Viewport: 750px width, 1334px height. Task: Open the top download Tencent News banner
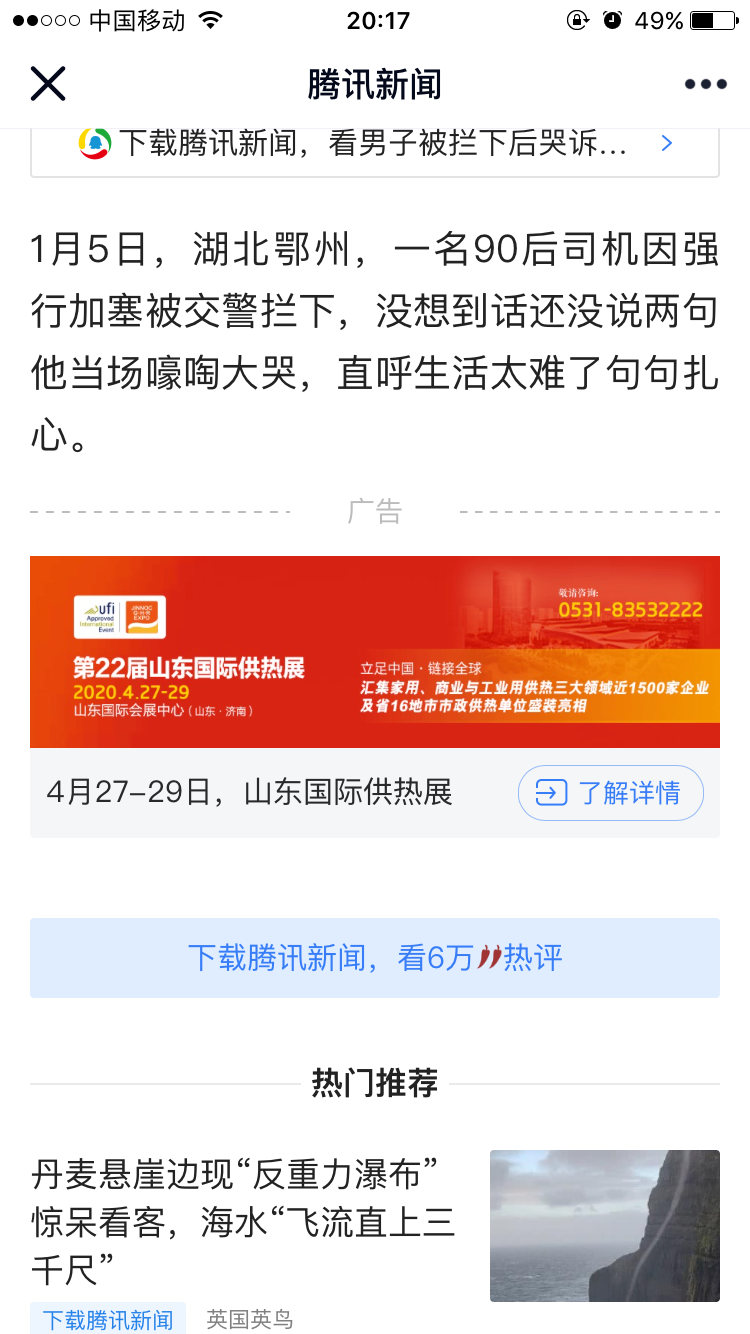pyautogui.click(x=374, y=146)
